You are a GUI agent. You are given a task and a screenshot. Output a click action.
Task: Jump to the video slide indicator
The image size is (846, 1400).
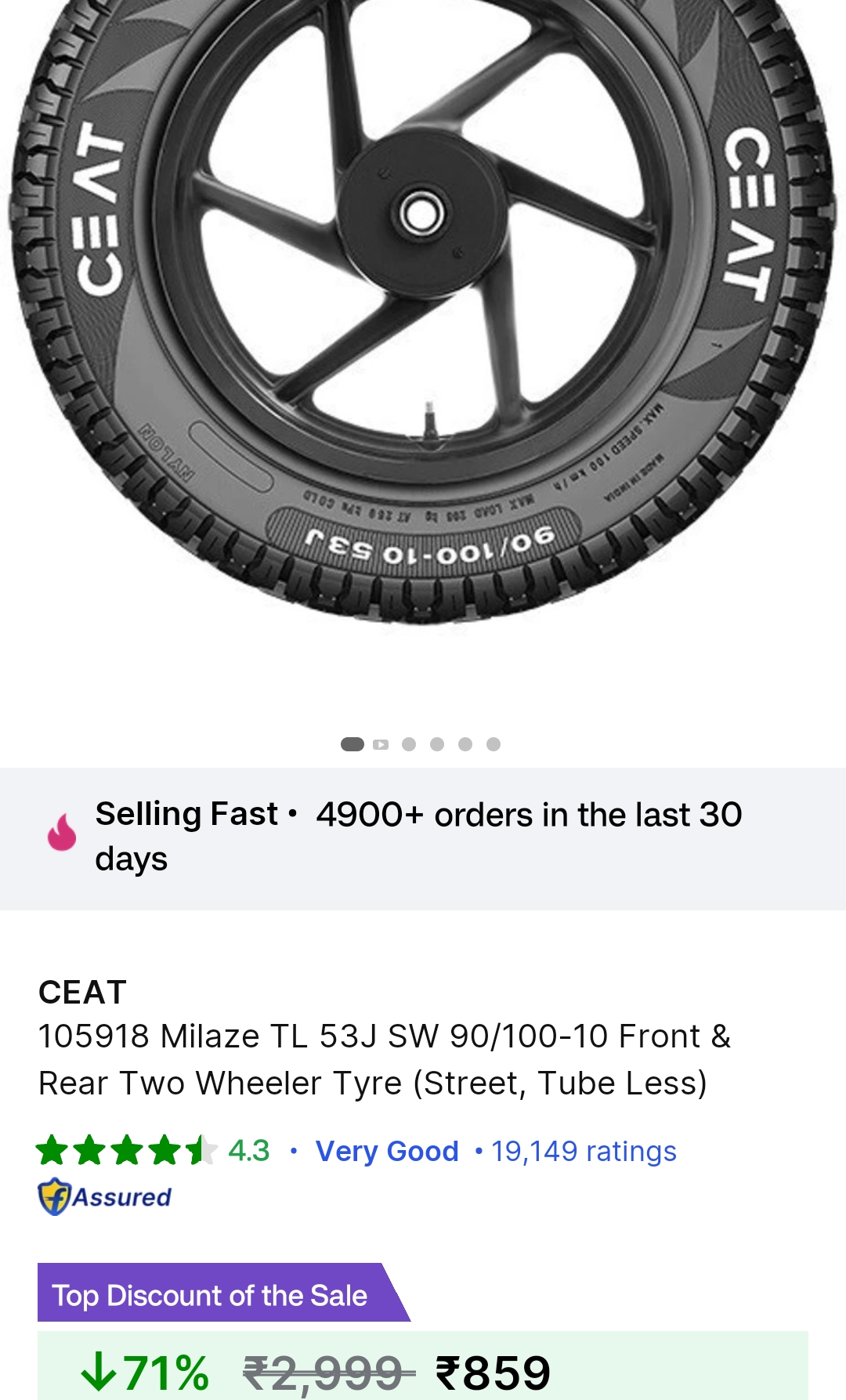coord(381,744)
